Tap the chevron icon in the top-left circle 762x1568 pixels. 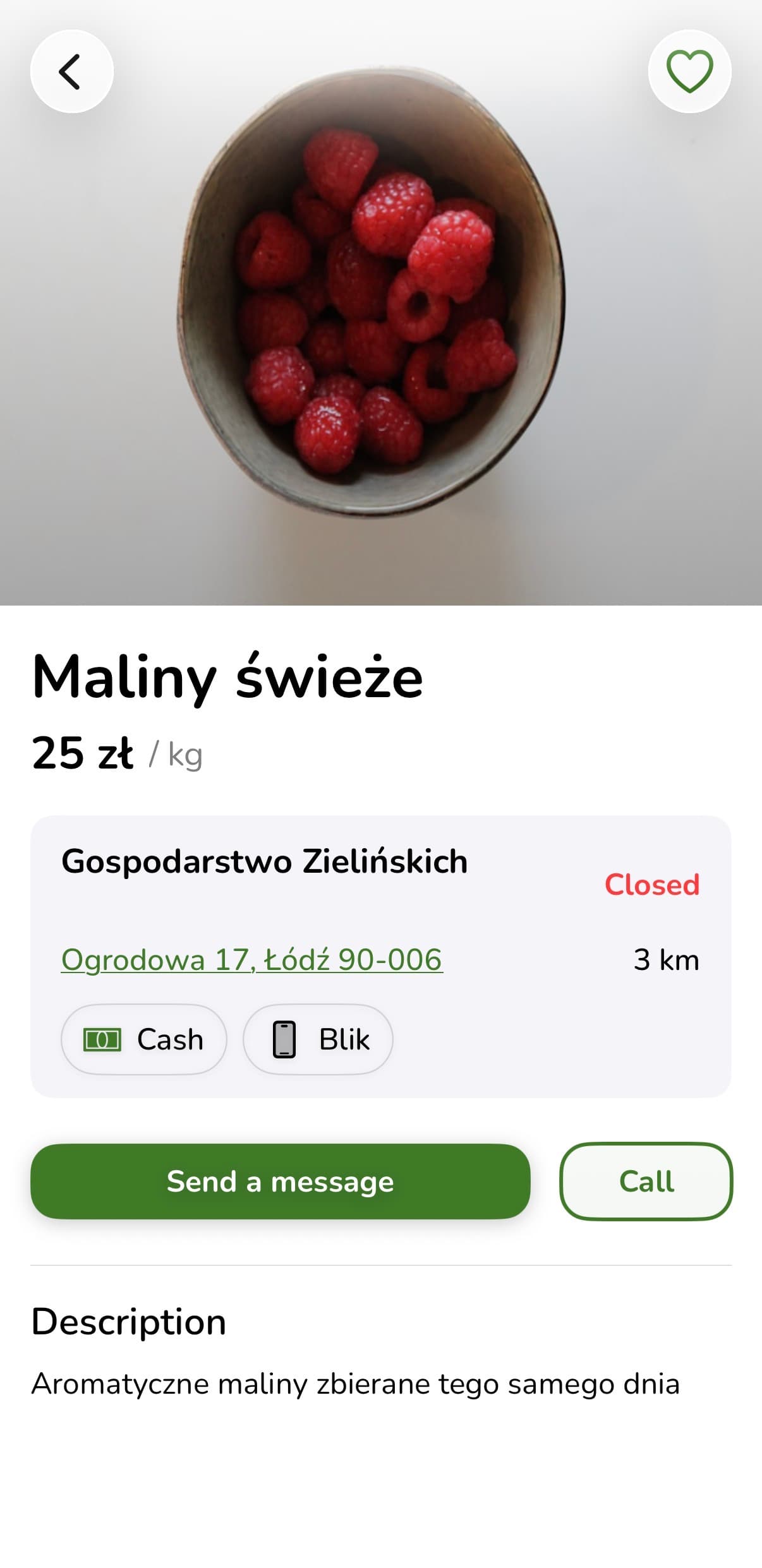pos(71,70)
